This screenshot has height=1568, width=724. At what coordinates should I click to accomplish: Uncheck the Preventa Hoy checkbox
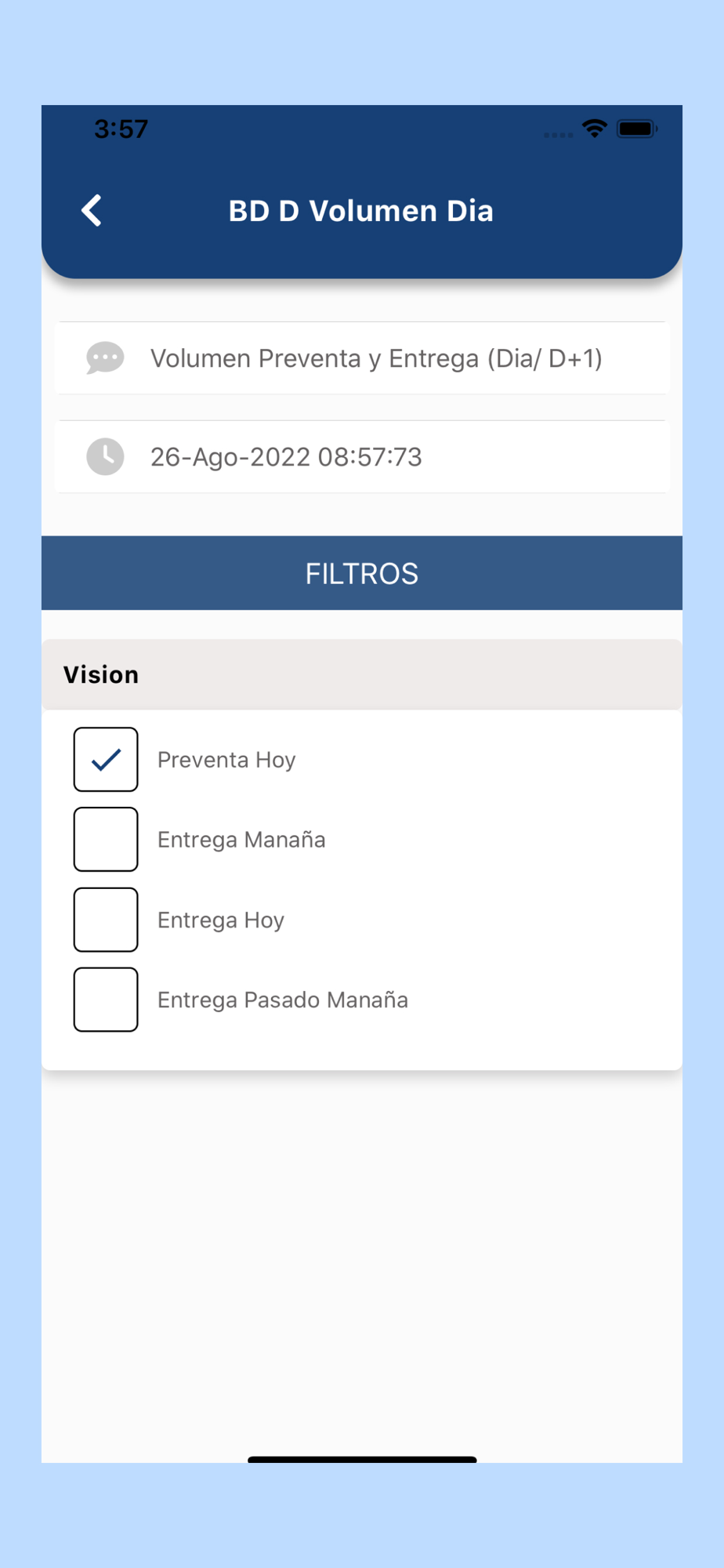[x=106, y=759]
